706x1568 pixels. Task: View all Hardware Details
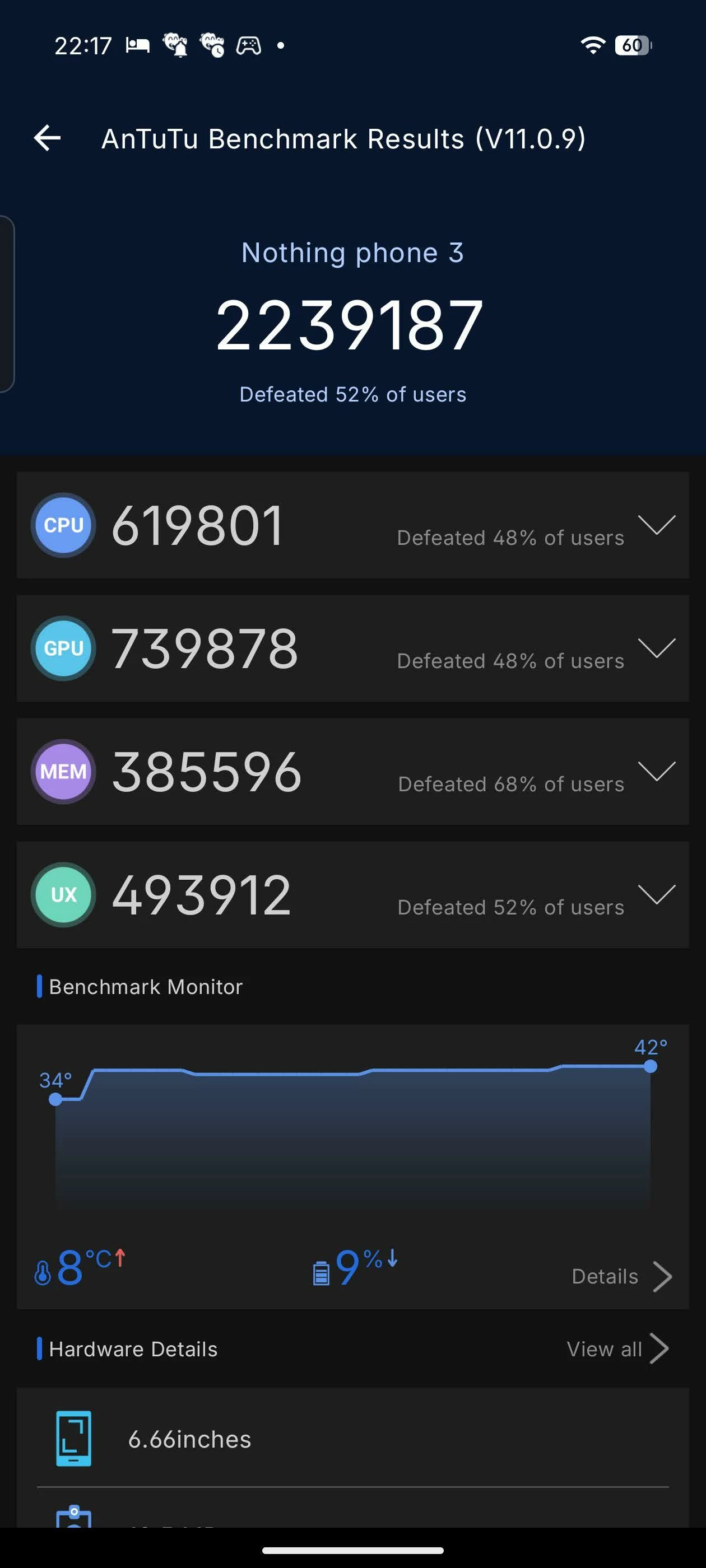pyautogui.click(x=616, y=1349)
